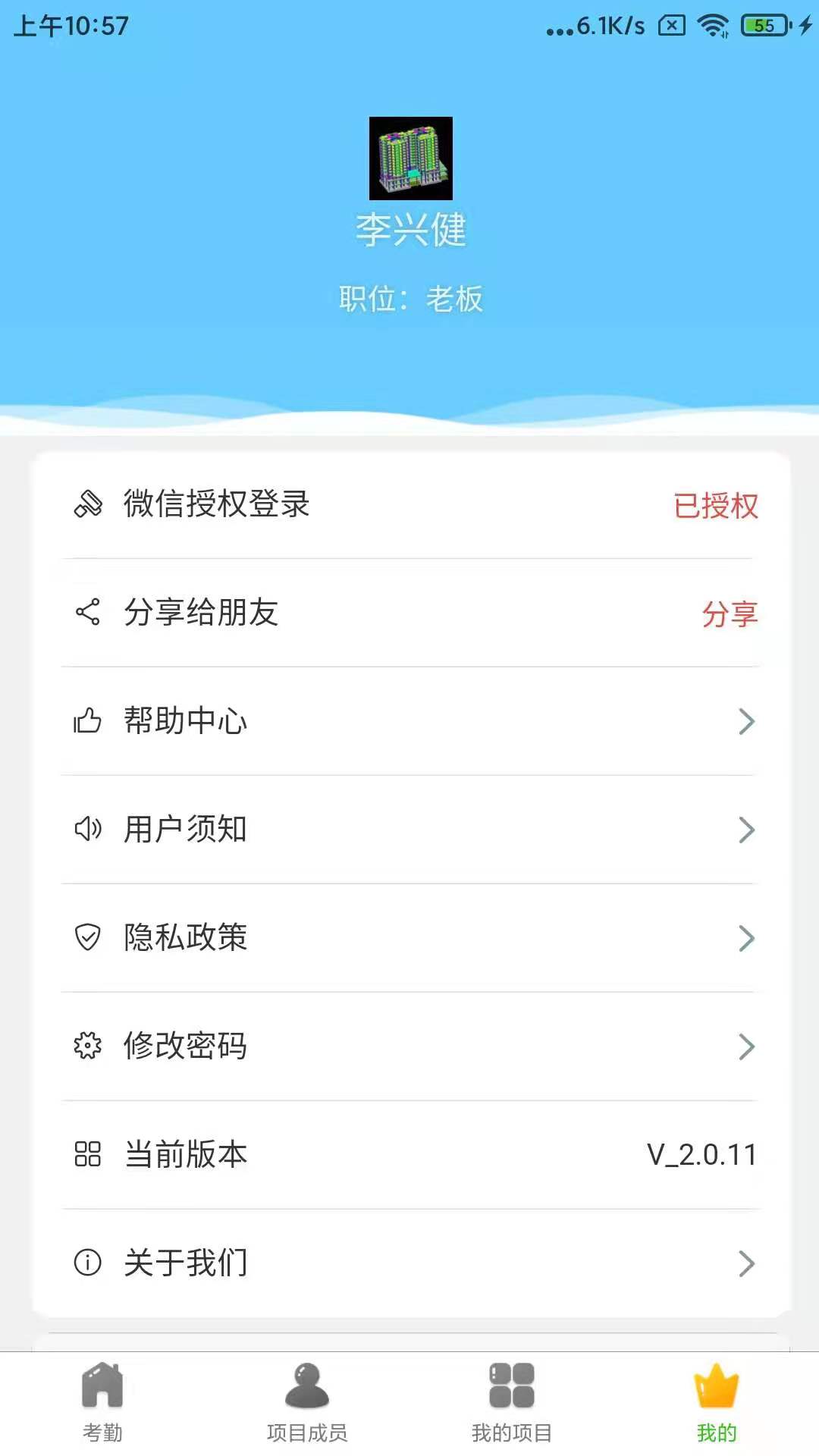The image size is (819, 1456).
Task: Tap the info icon beside 关于我们
Action: tap(87, 1263)
